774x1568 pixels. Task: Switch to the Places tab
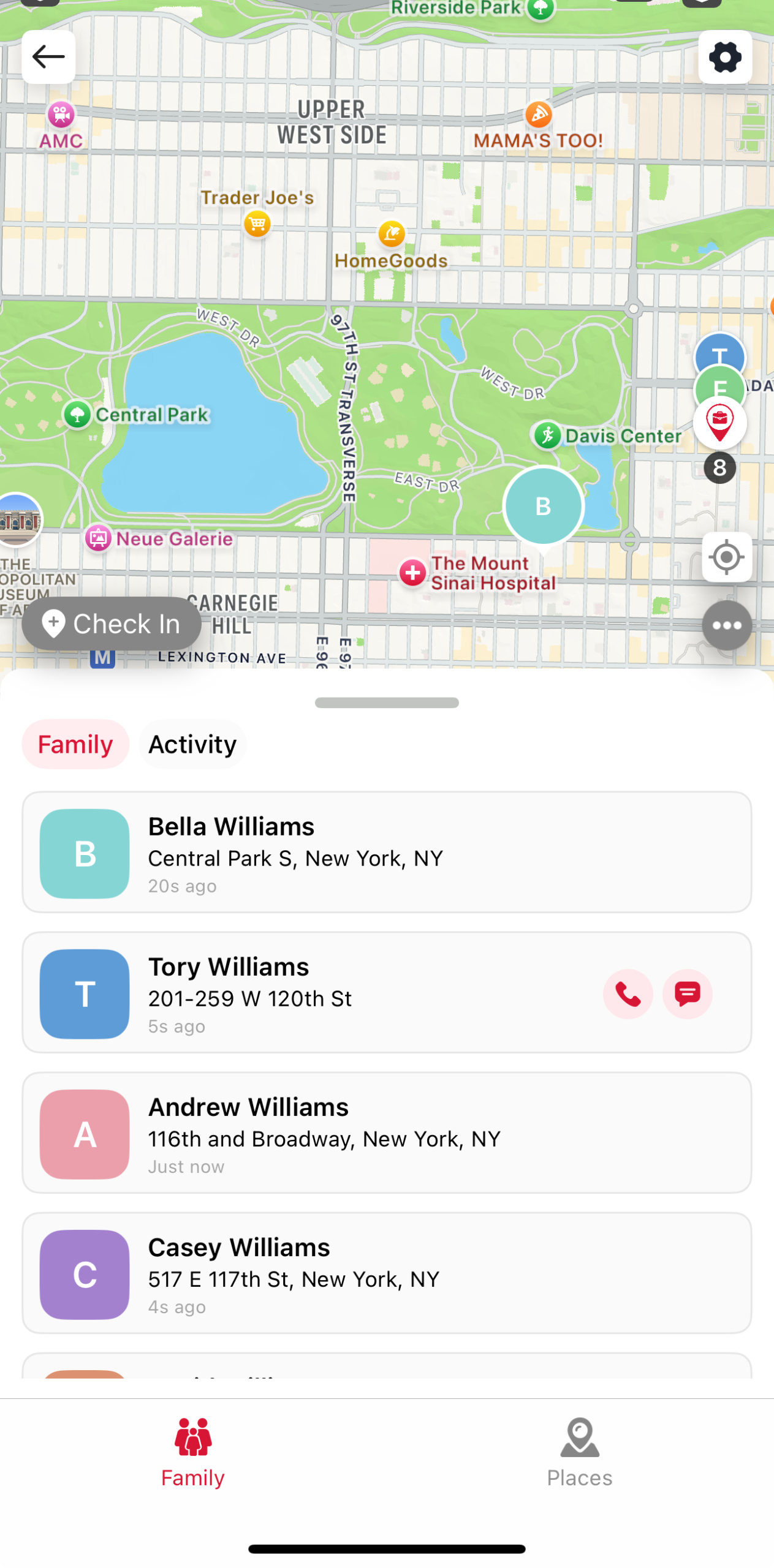pyautogui.click(x=579, y=1450)
